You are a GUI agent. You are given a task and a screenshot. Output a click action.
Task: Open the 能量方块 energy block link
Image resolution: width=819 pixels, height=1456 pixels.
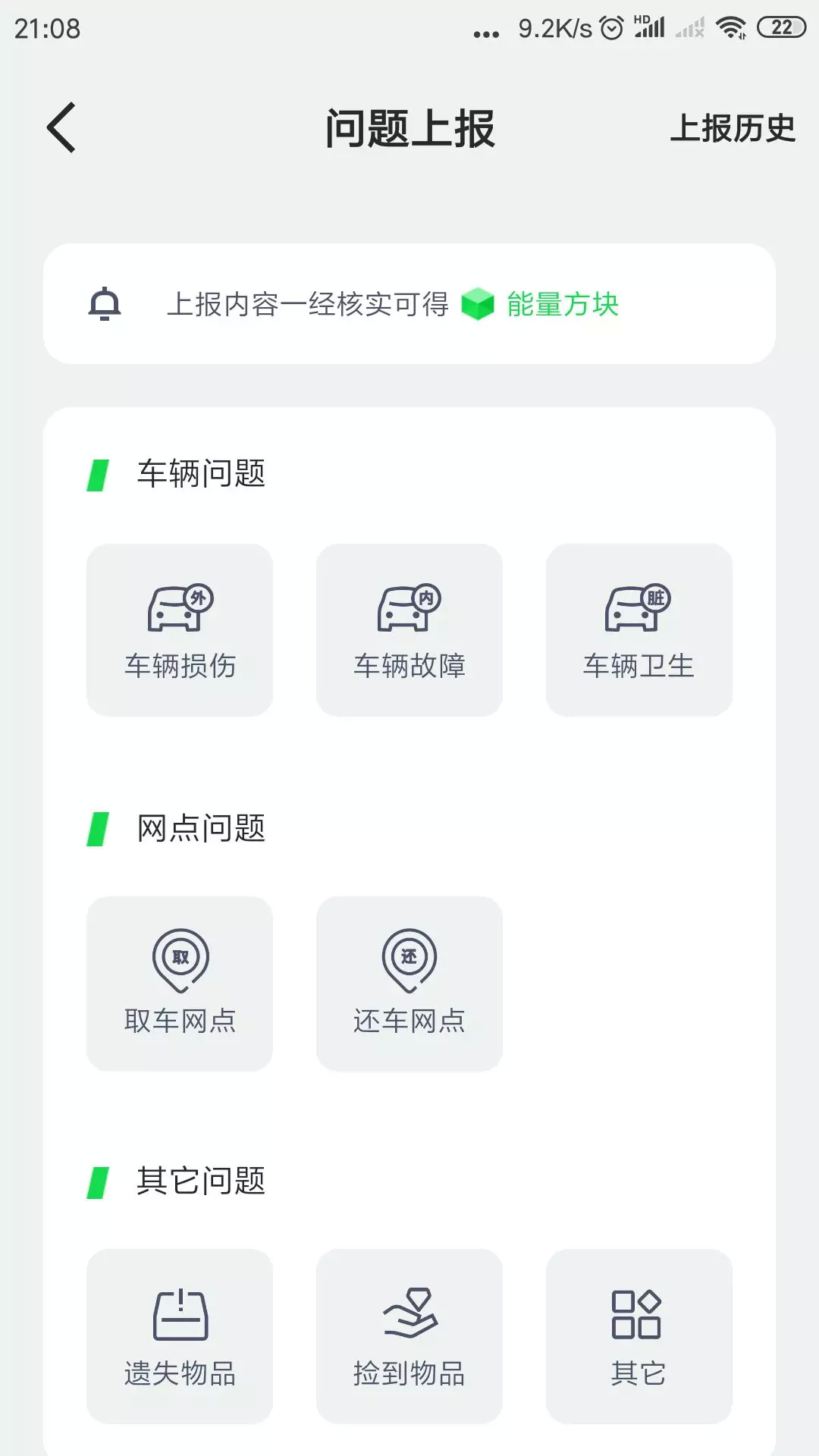pyautogui.click(x=562, y=304)
